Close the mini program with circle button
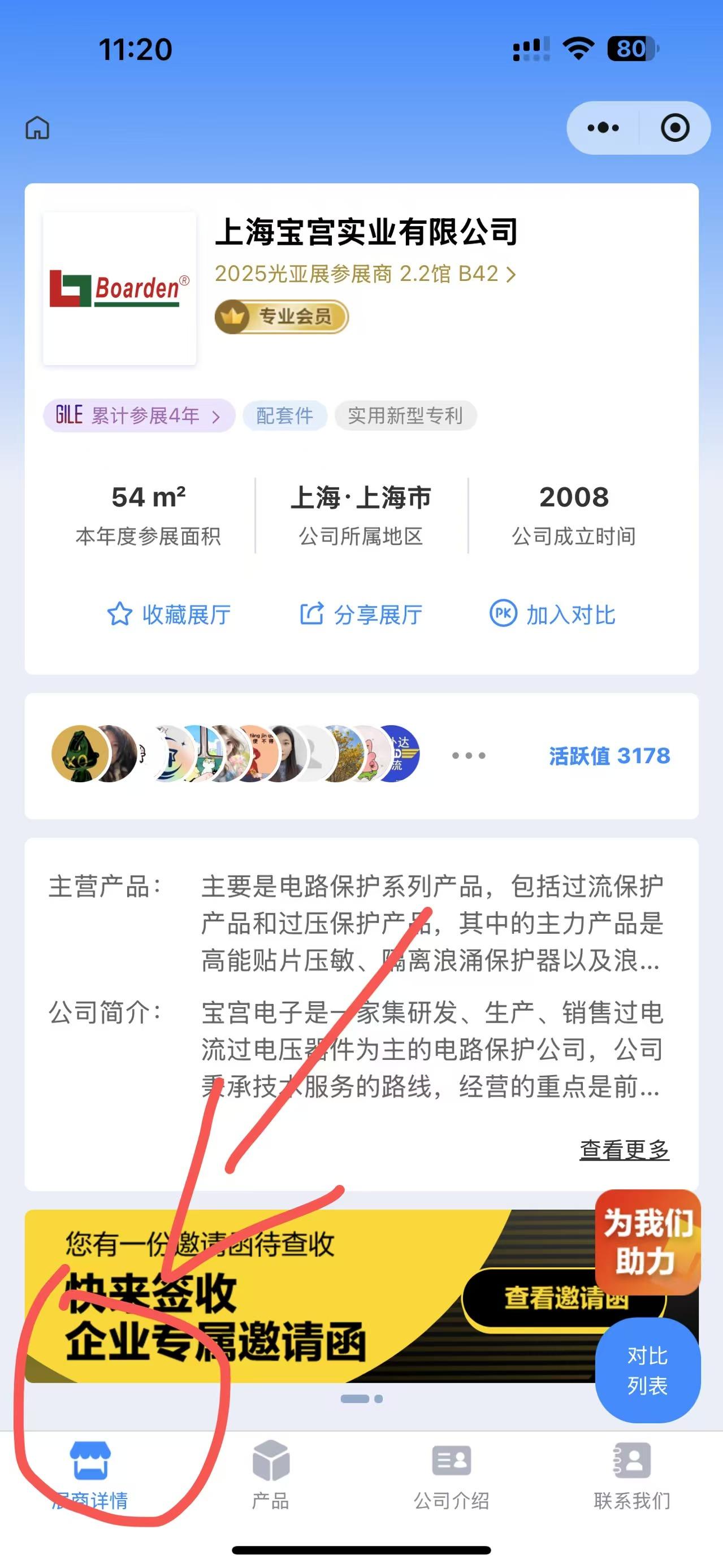 (675, 128)
